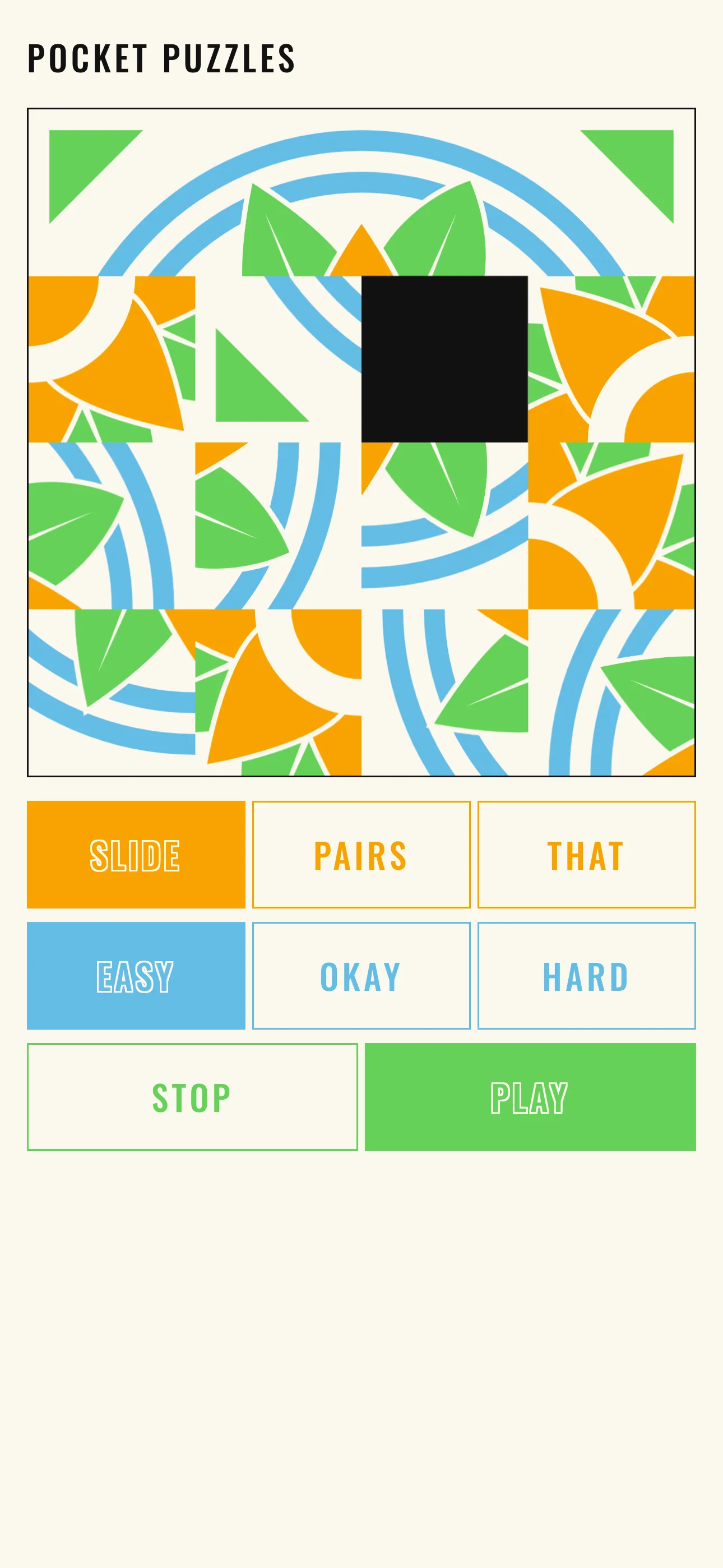The image size is (723, 1568).
Task: Choose the OKAY difficulty
Action: (361, 976)
